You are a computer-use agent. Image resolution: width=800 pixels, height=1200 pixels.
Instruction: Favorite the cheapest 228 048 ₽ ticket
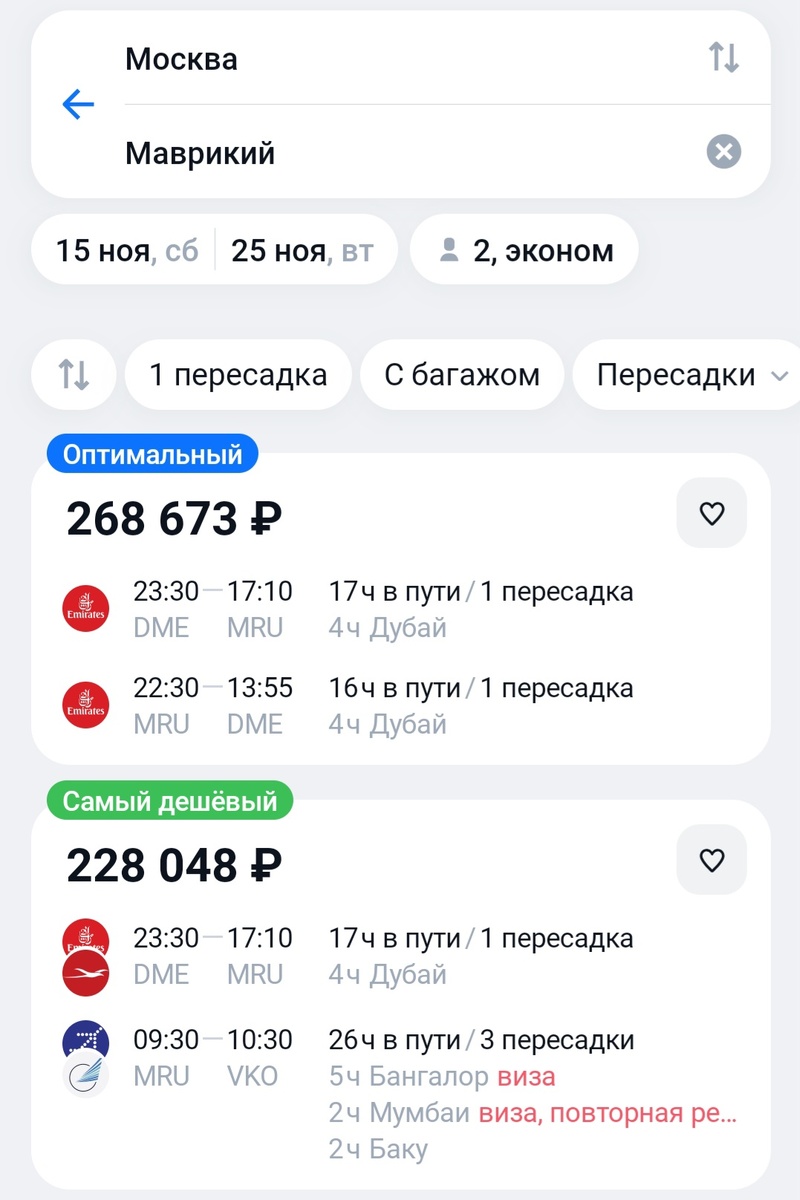point(711,859)
